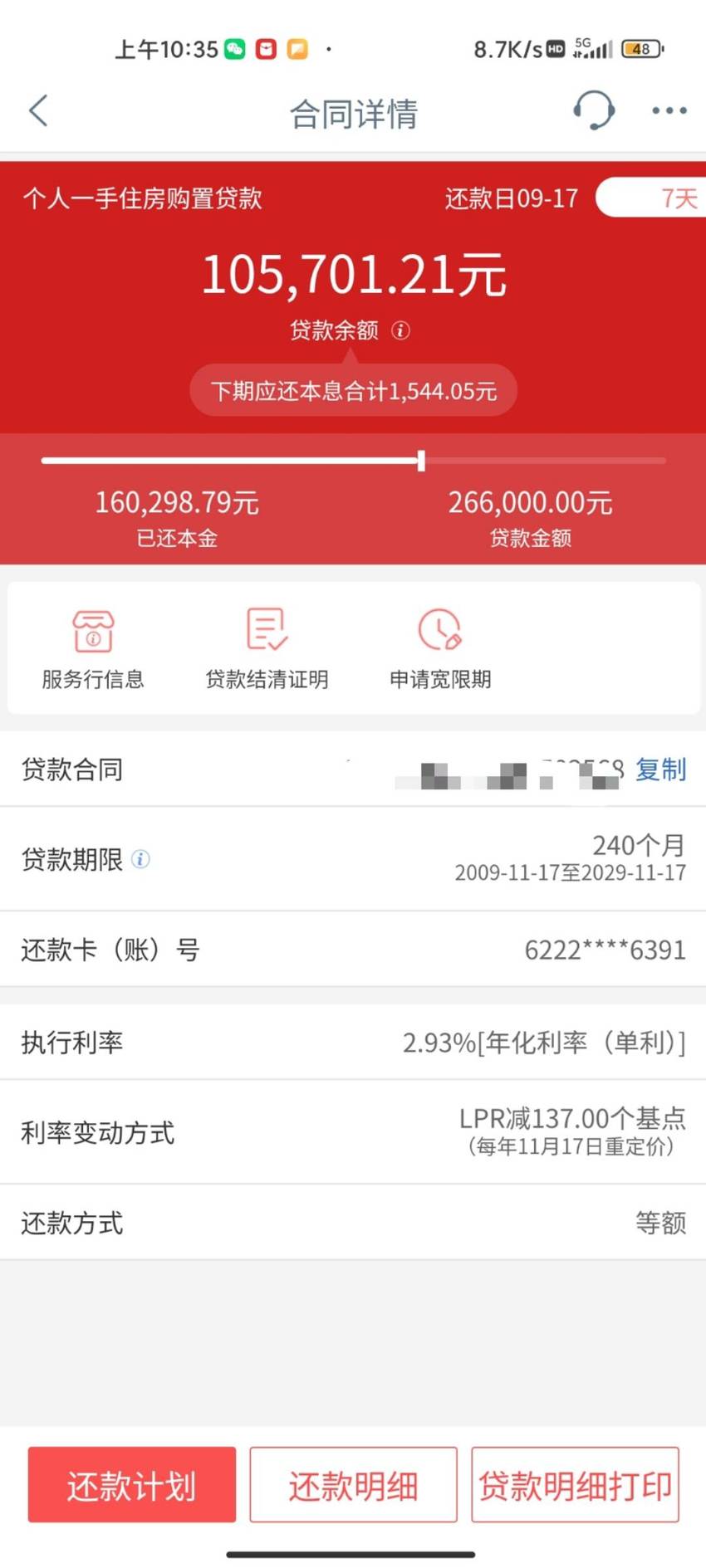This screenshot has height=1568, width=706.
Task: Copy the loan contract number via 复制
Action: click(661, 769)
